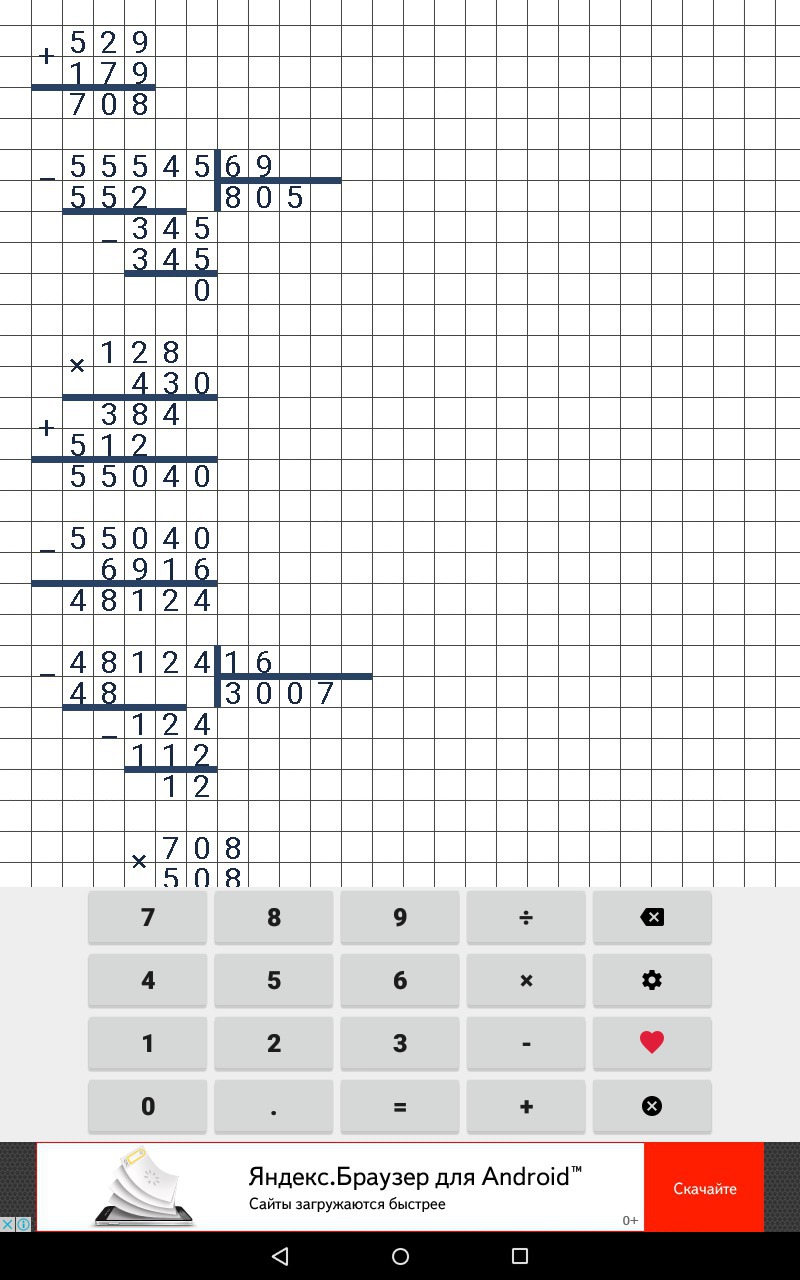Screen dimensions: 800x1280
Task: Tap the red heart icon
Action: click(x=652, y=1043)
